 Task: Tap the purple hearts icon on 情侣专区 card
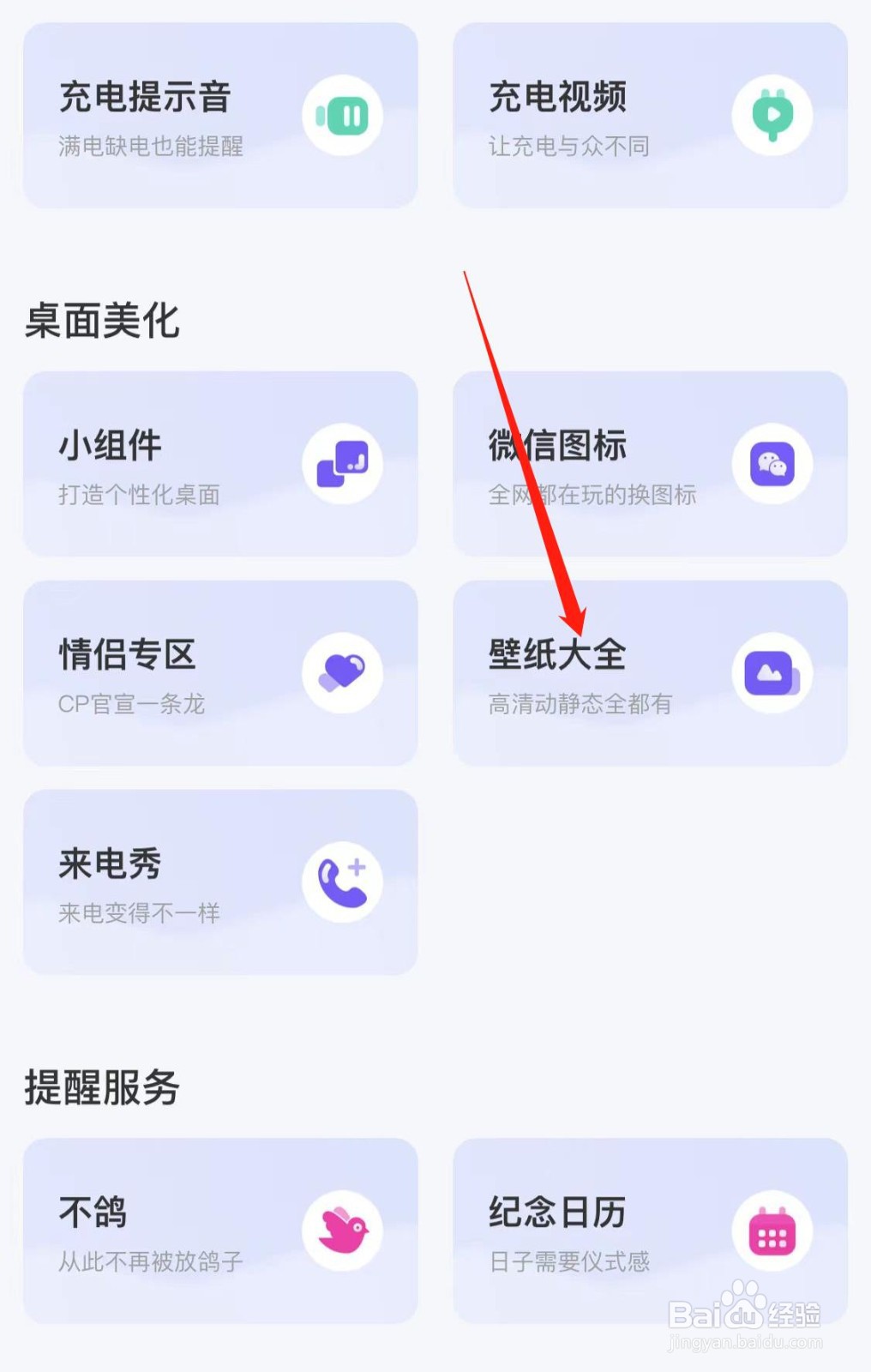point(343,673)
